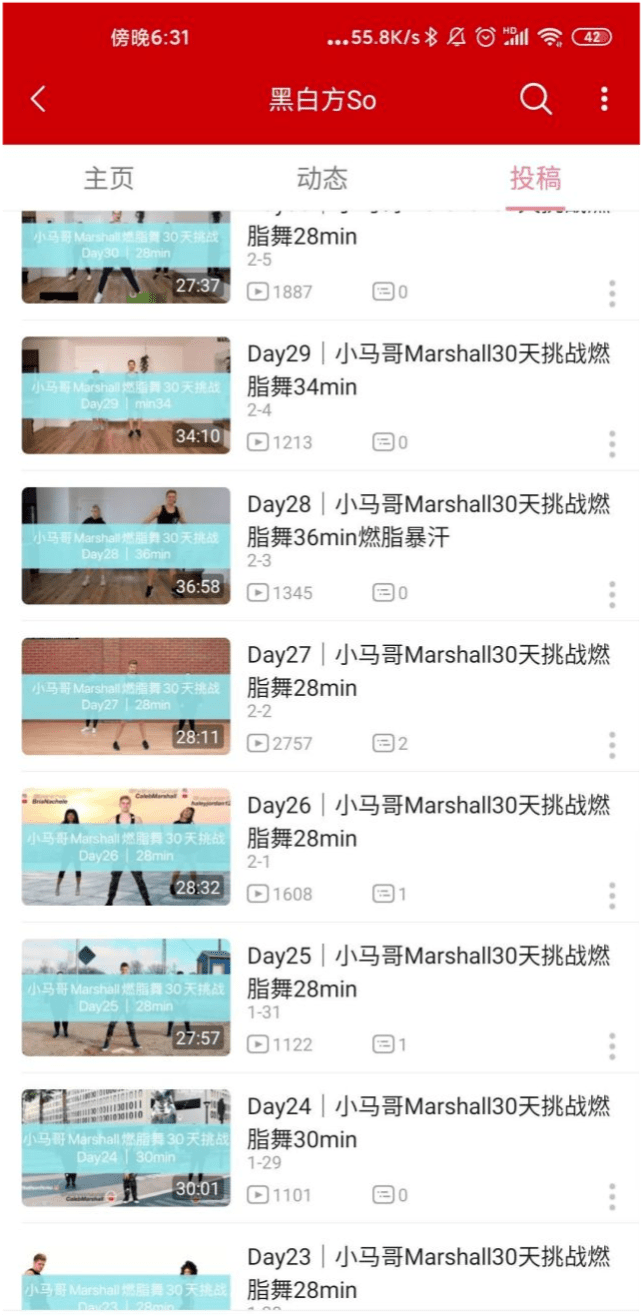Open the top bar overflow menu

604,99
